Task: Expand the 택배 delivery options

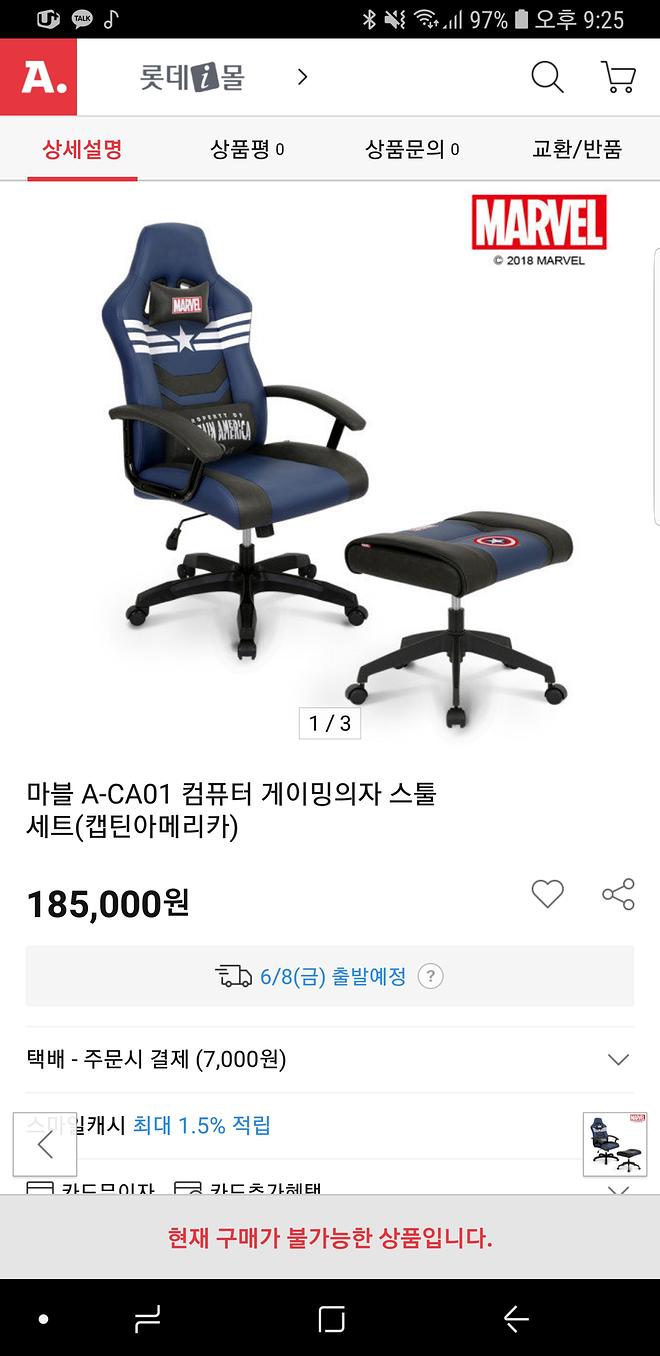Action: point(618,1059)
